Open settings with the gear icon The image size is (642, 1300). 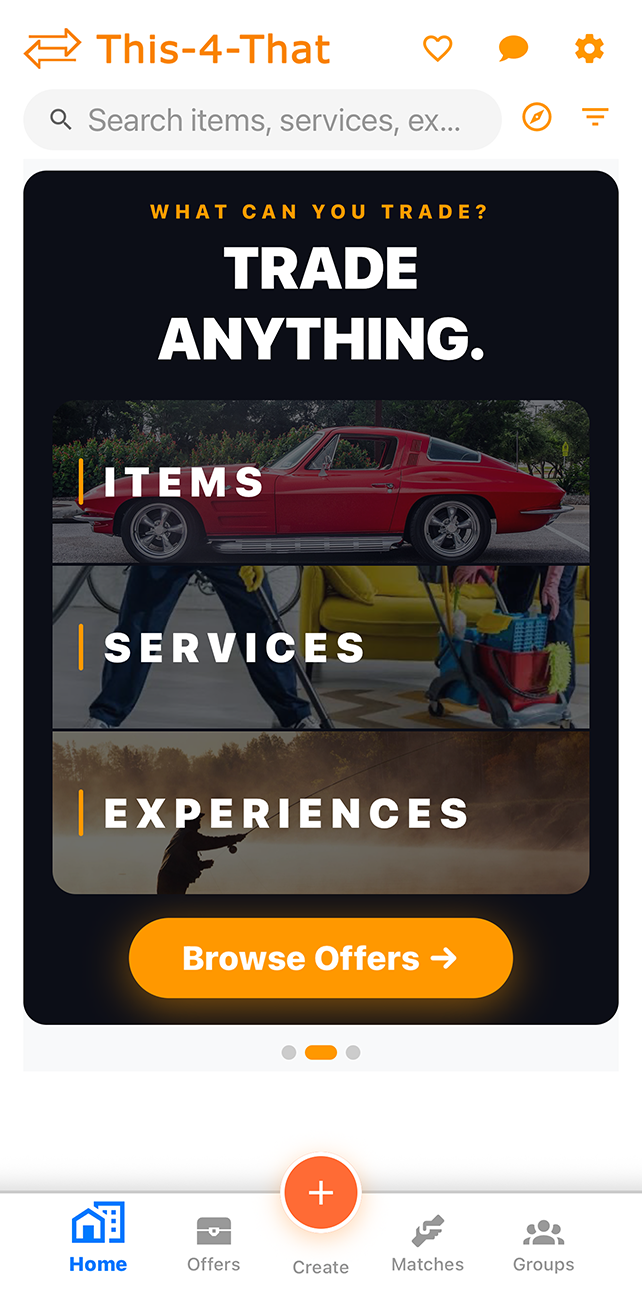[589, 48]
